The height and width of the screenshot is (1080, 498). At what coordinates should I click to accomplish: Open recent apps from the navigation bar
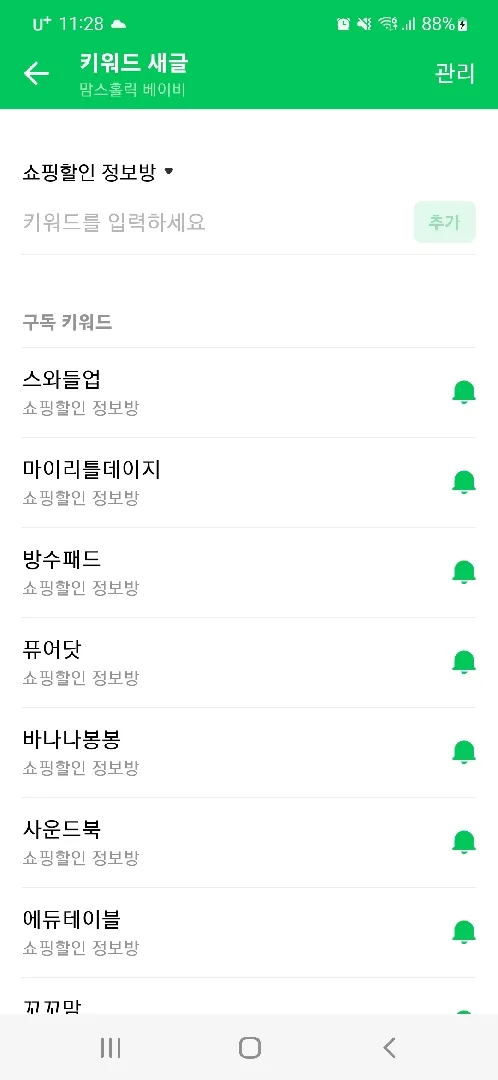point(110,1048)
